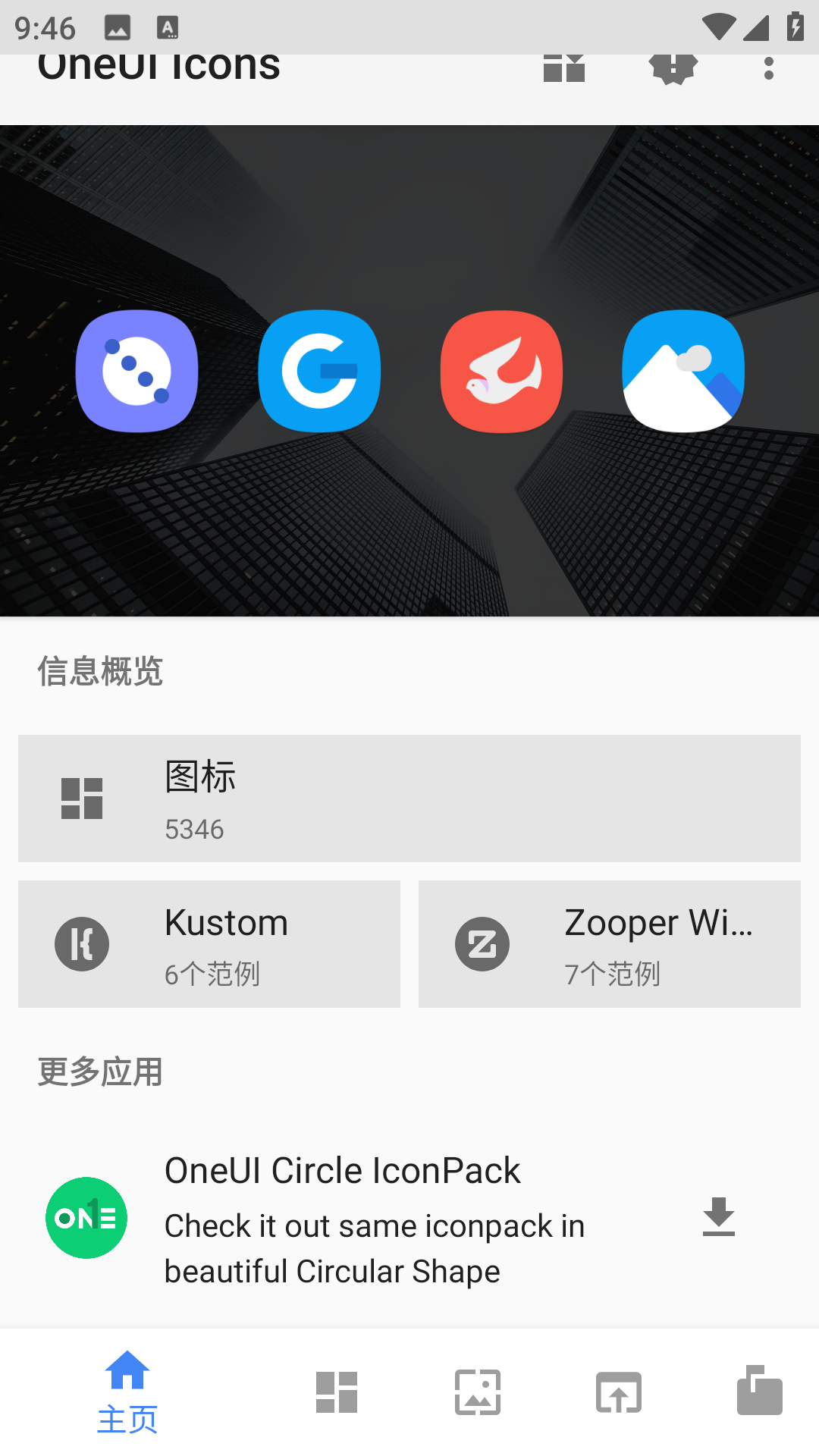Select the blue Google G preview icon

point(319,371)
